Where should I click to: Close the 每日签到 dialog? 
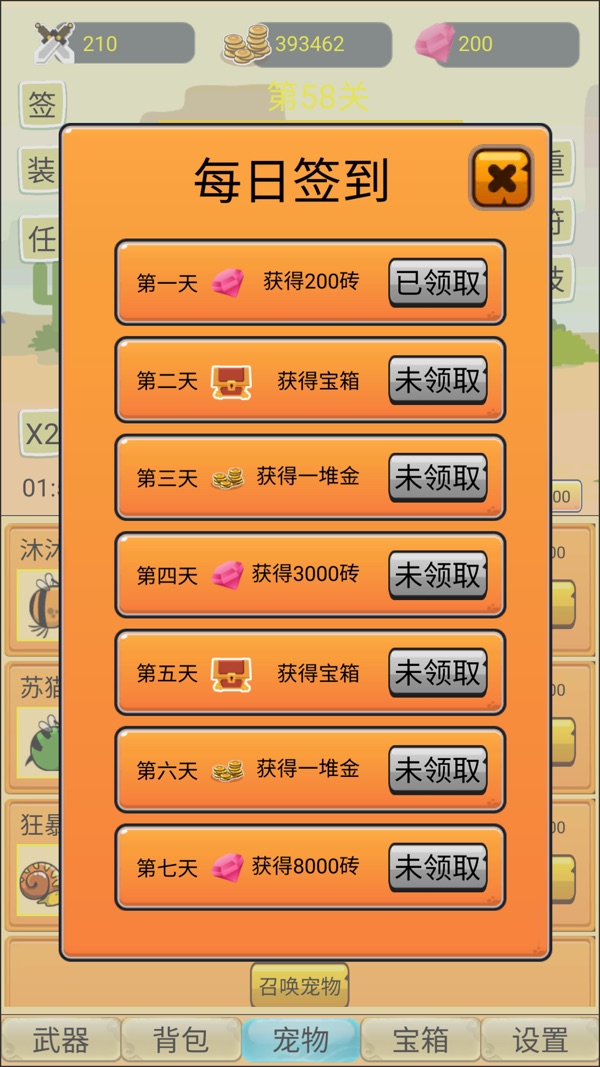click(501, 178)
